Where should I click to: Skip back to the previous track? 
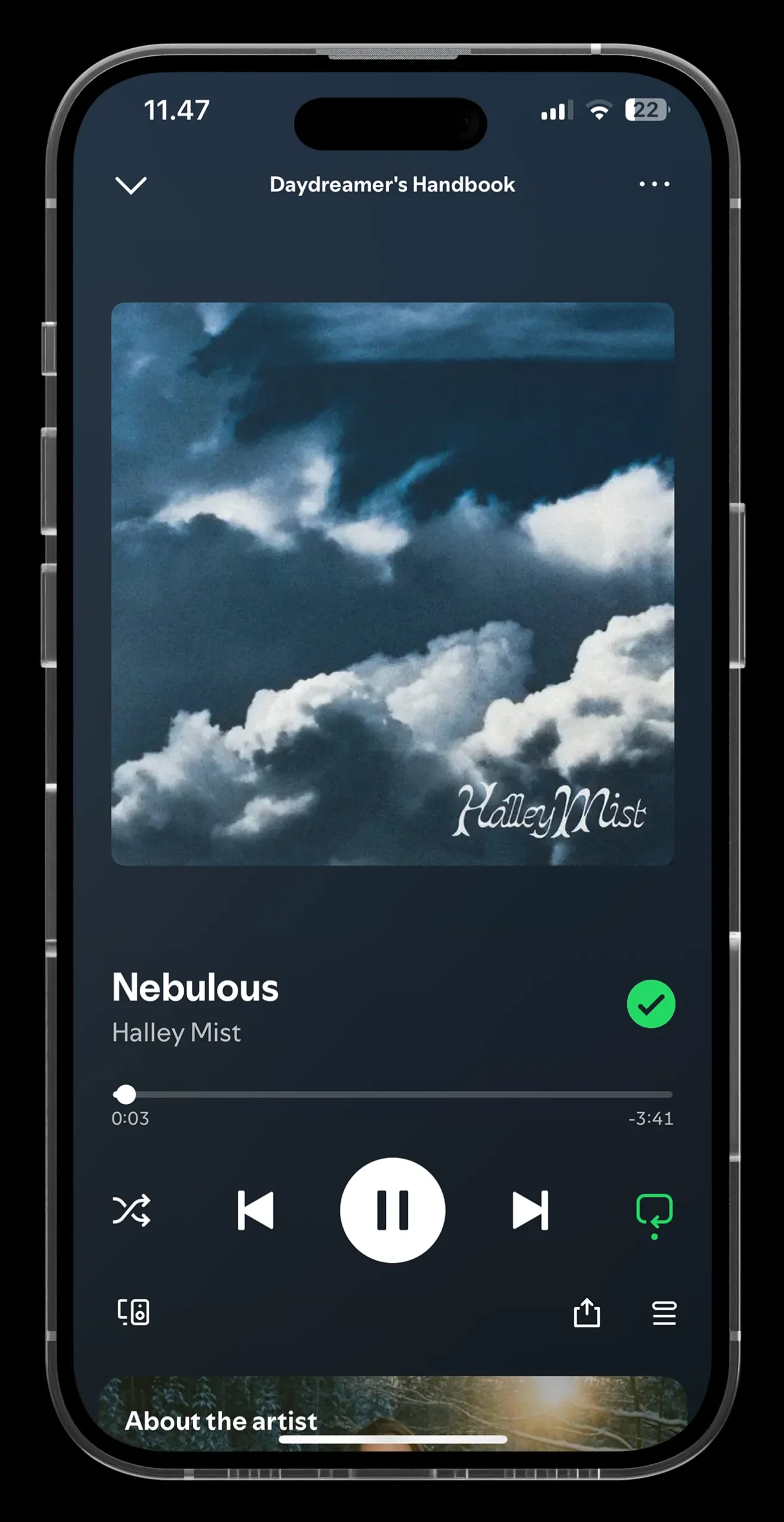[256, 1210]
